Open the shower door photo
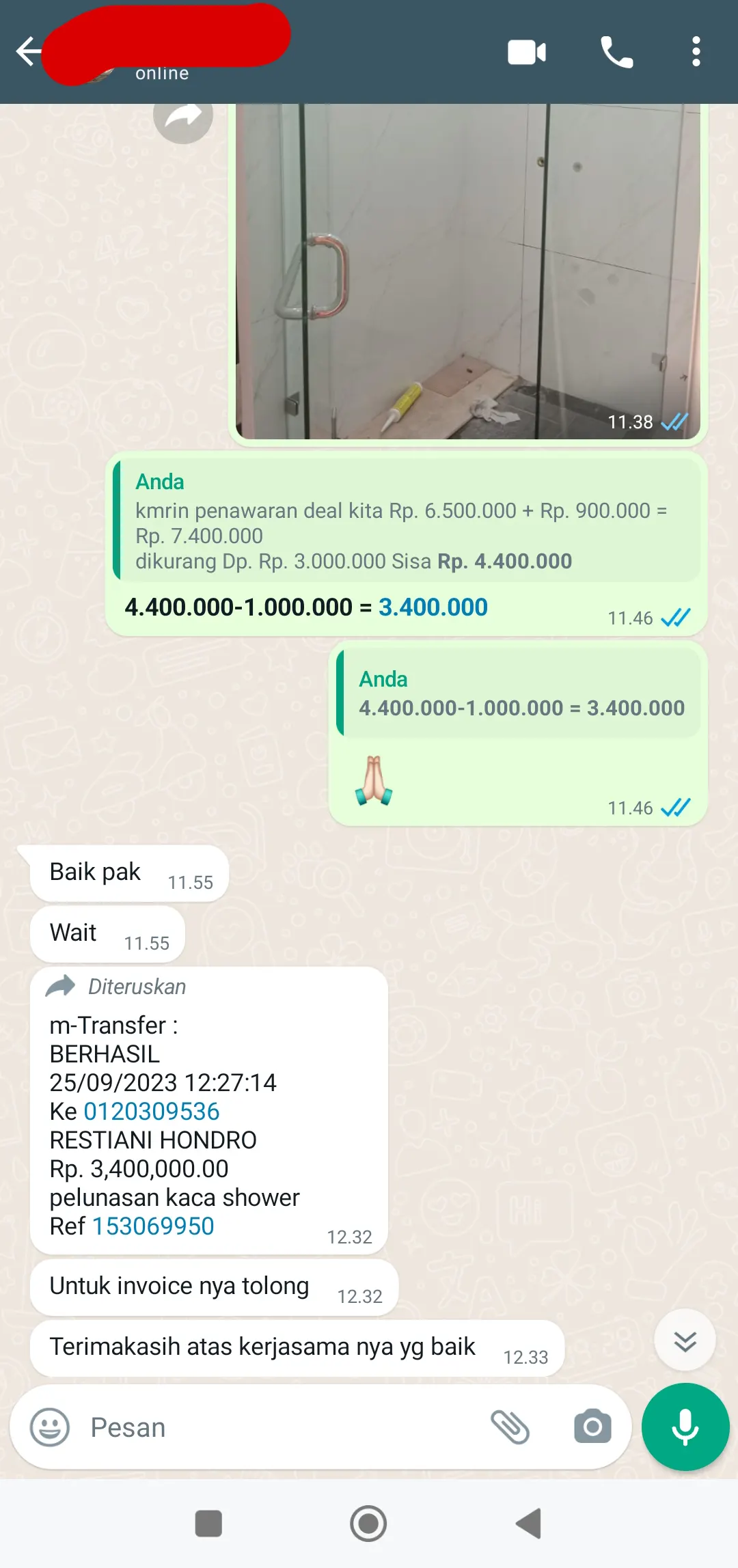Screen dimensions: 738x1568 467,273
